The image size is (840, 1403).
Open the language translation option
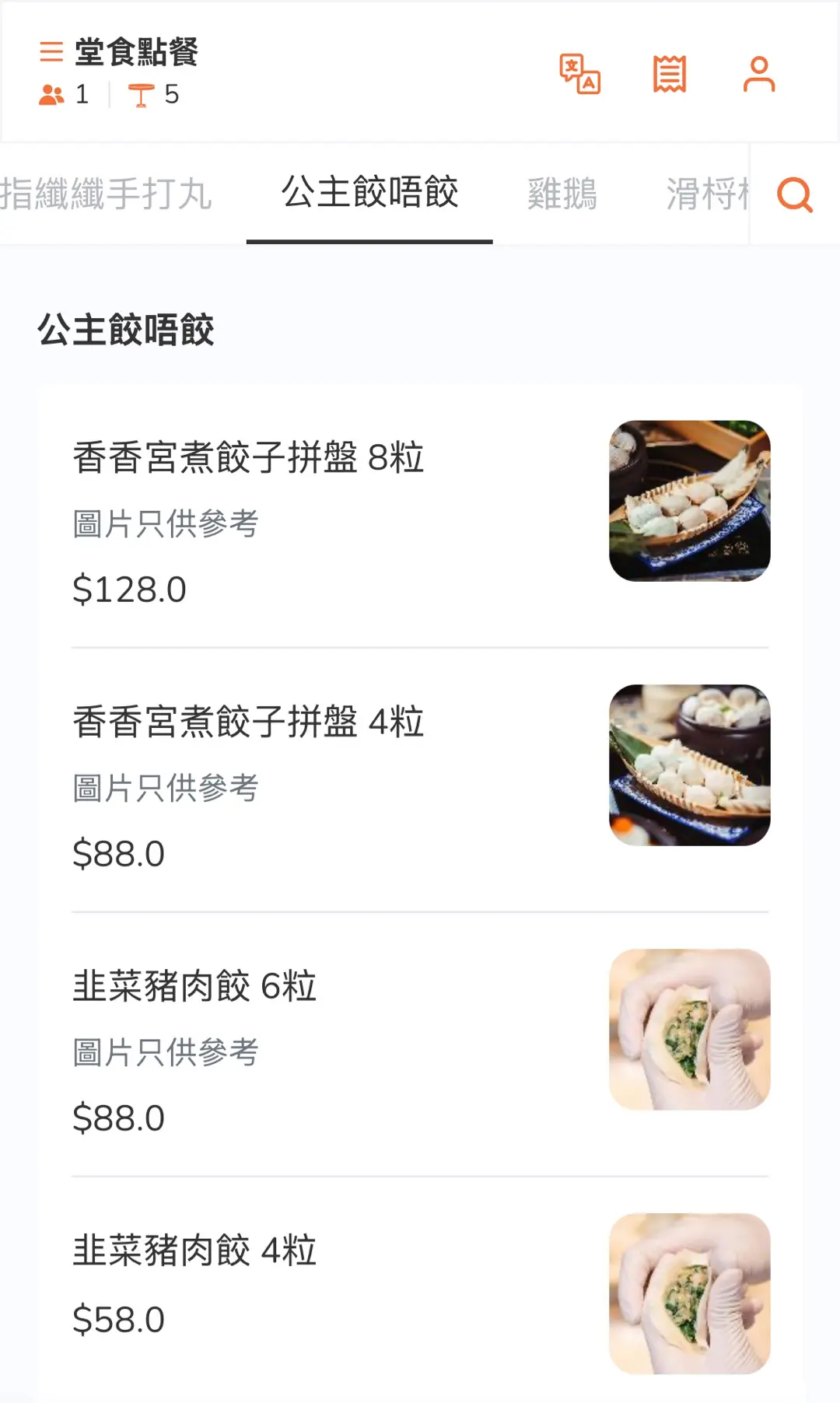point(579,75)
